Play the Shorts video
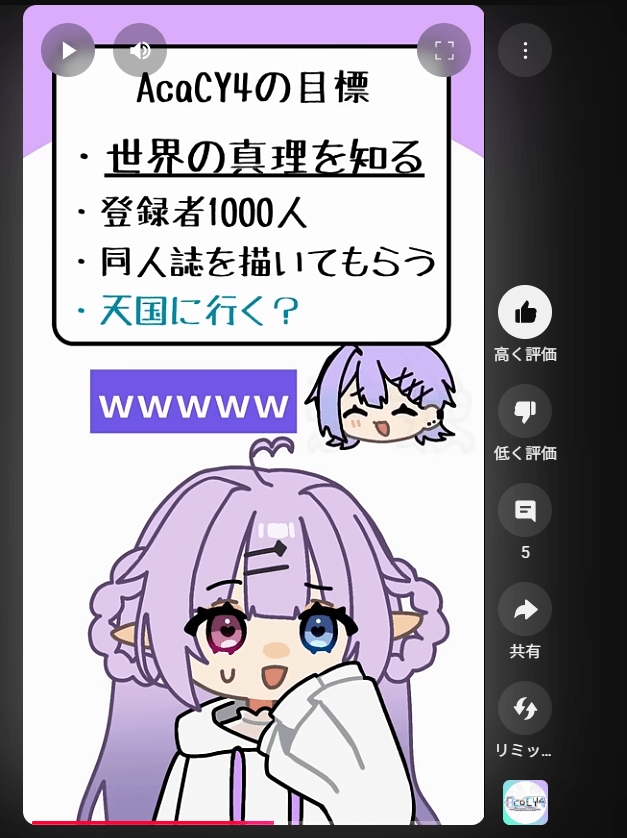The height and width of the screenshot is (838, 627). pos(68,50)
